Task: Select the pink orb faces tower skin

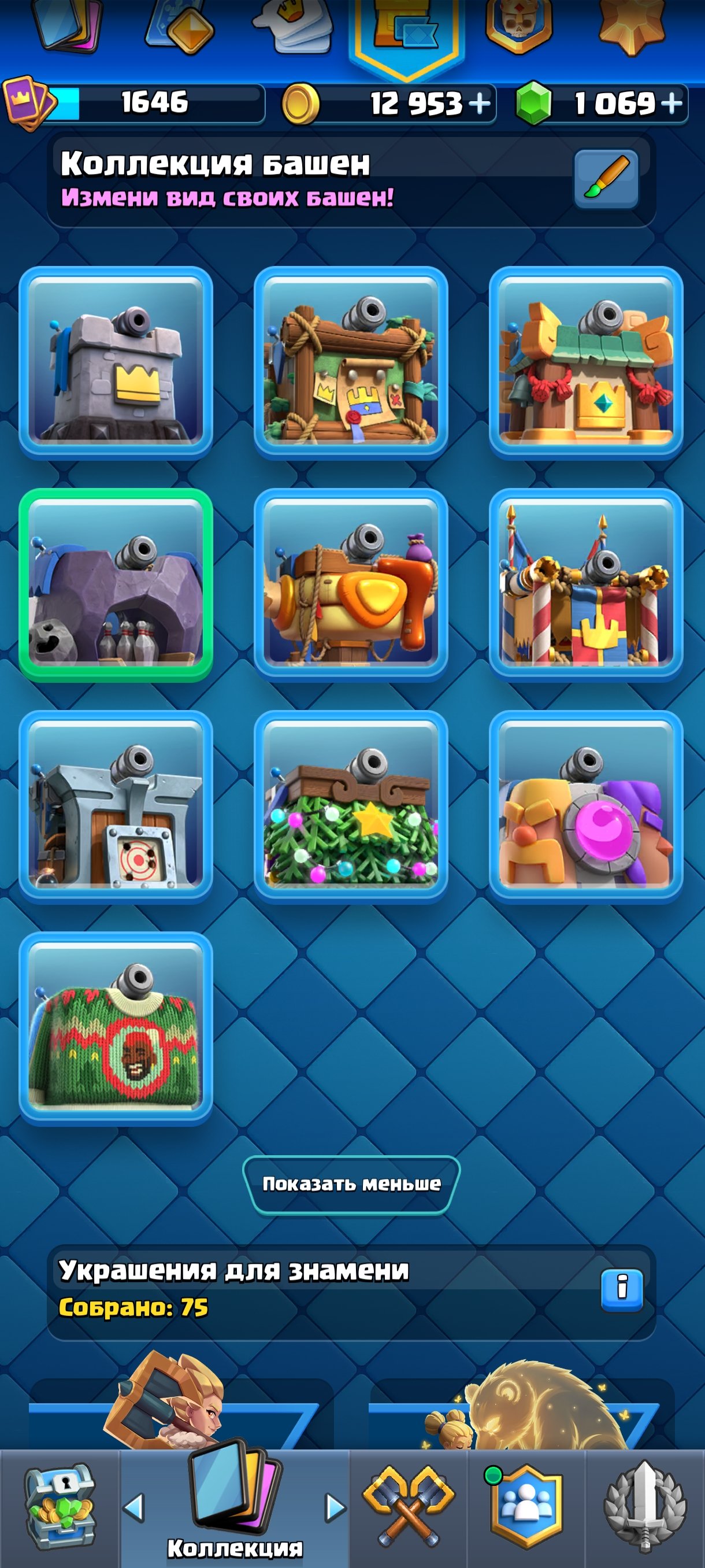Action: tap(586, 807)
